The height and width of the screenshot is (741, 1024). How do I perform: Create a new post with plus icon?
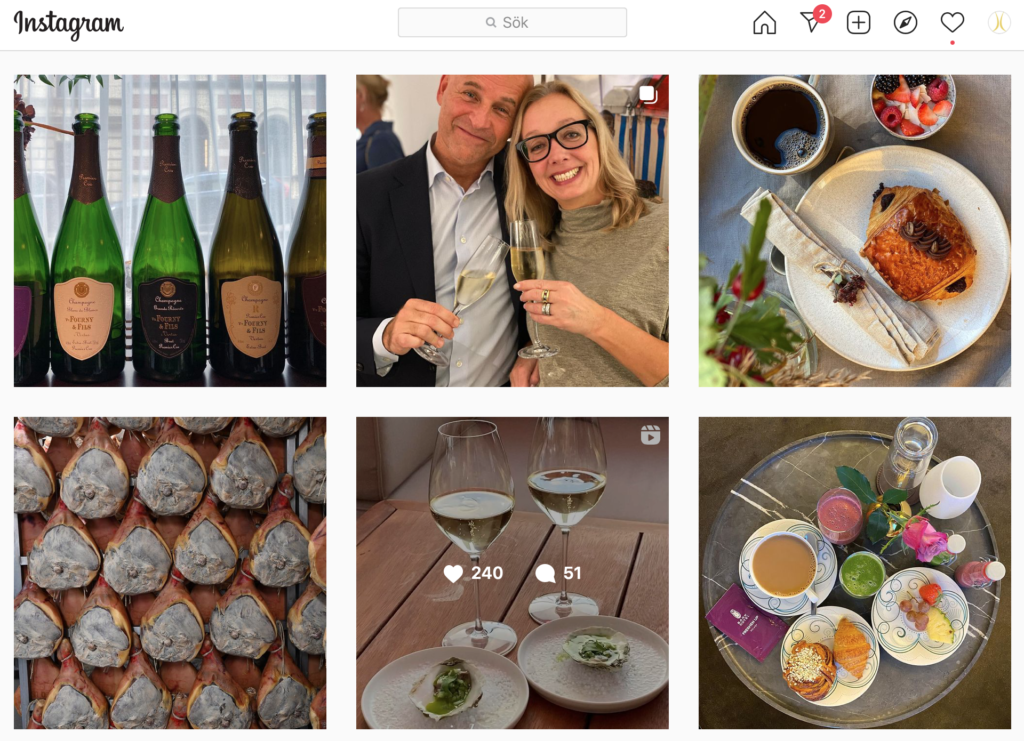tap(858, 23)
